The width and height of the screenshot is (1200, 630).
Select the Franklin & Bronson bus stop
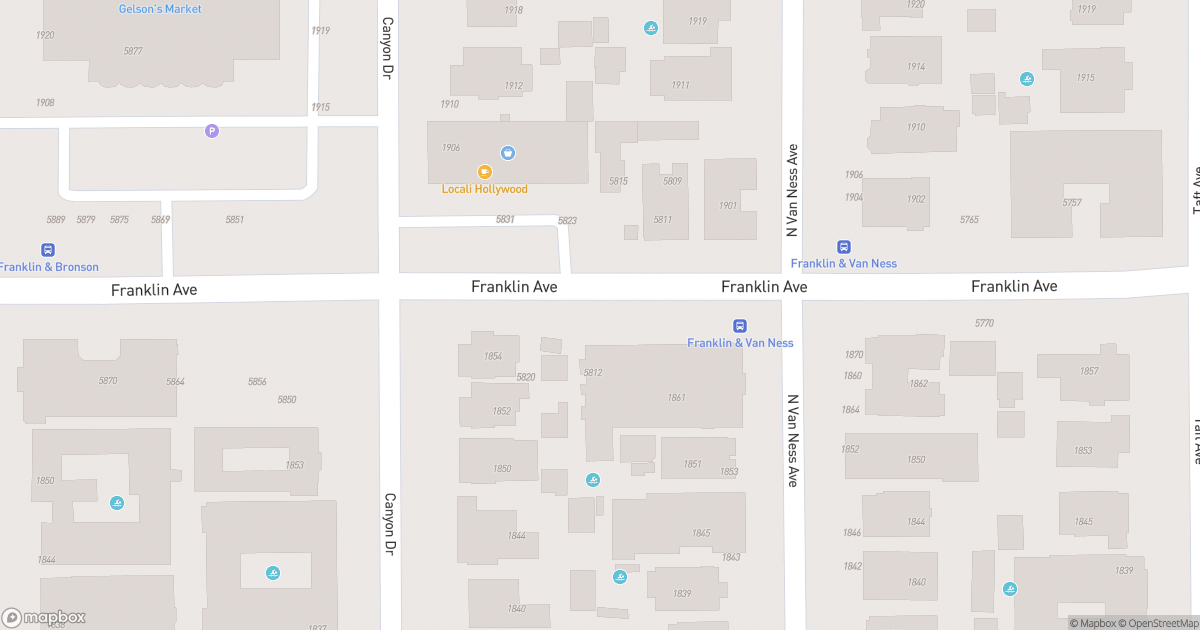[47, 250]
